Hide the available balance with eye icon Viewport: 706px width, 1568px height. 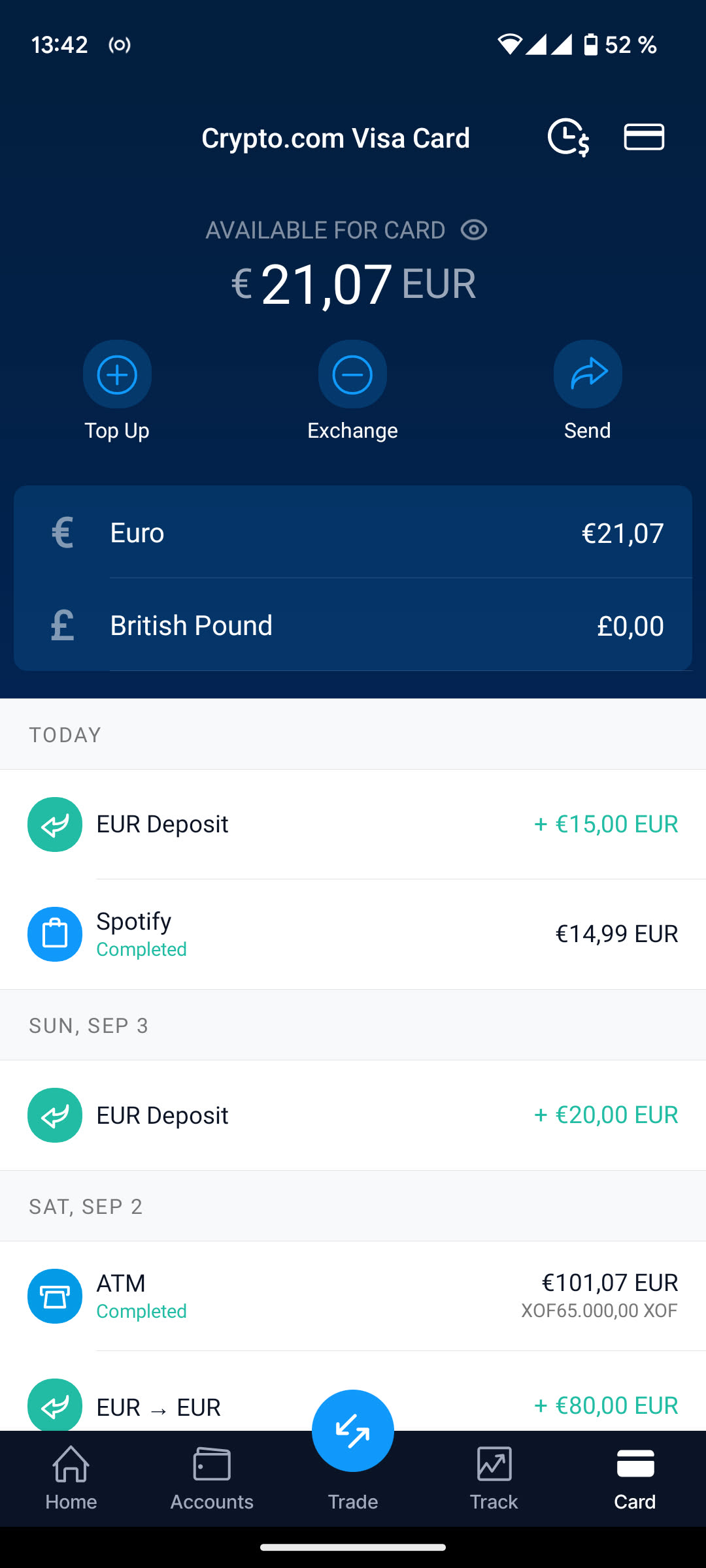(x=474, y=230)
